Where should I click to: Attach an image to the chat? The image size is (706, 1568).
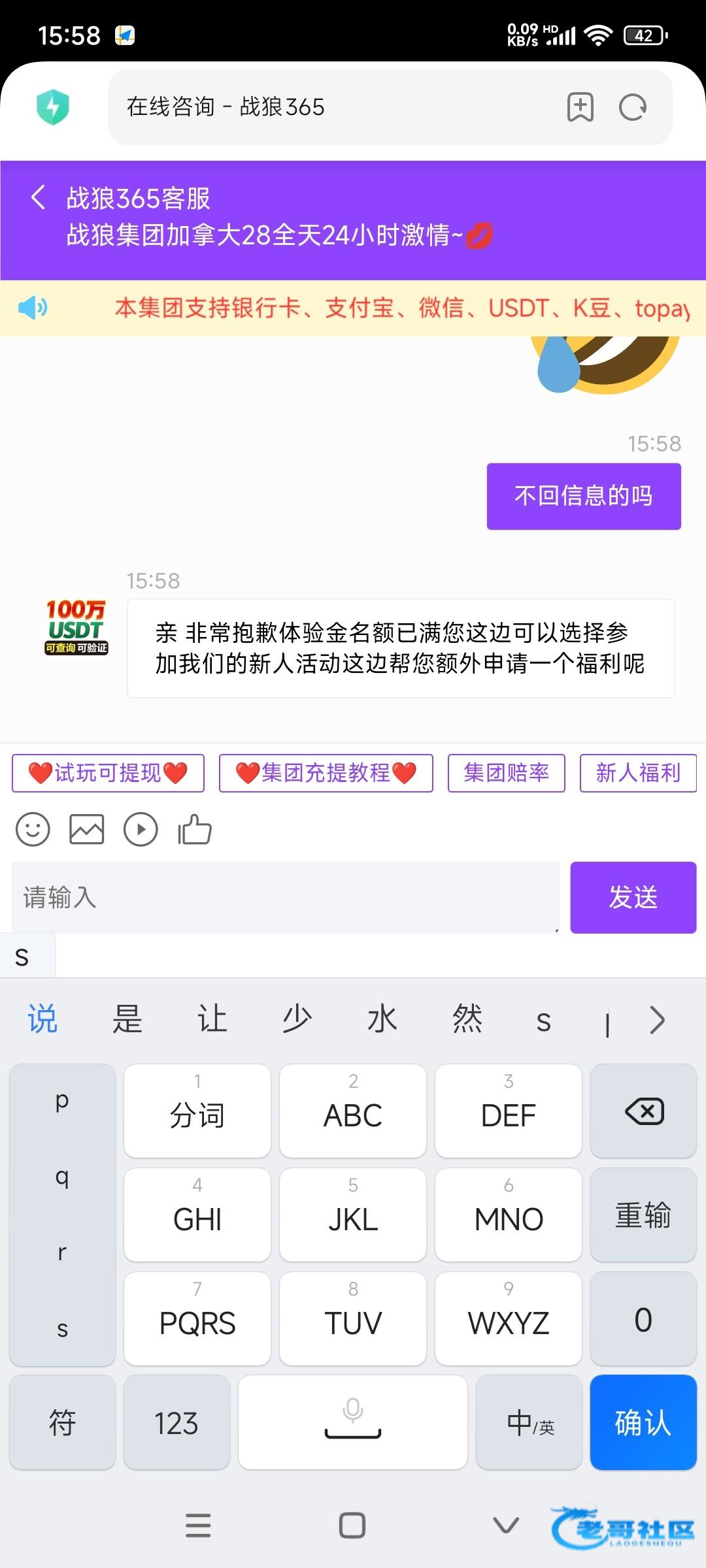(x=87, y=830)
